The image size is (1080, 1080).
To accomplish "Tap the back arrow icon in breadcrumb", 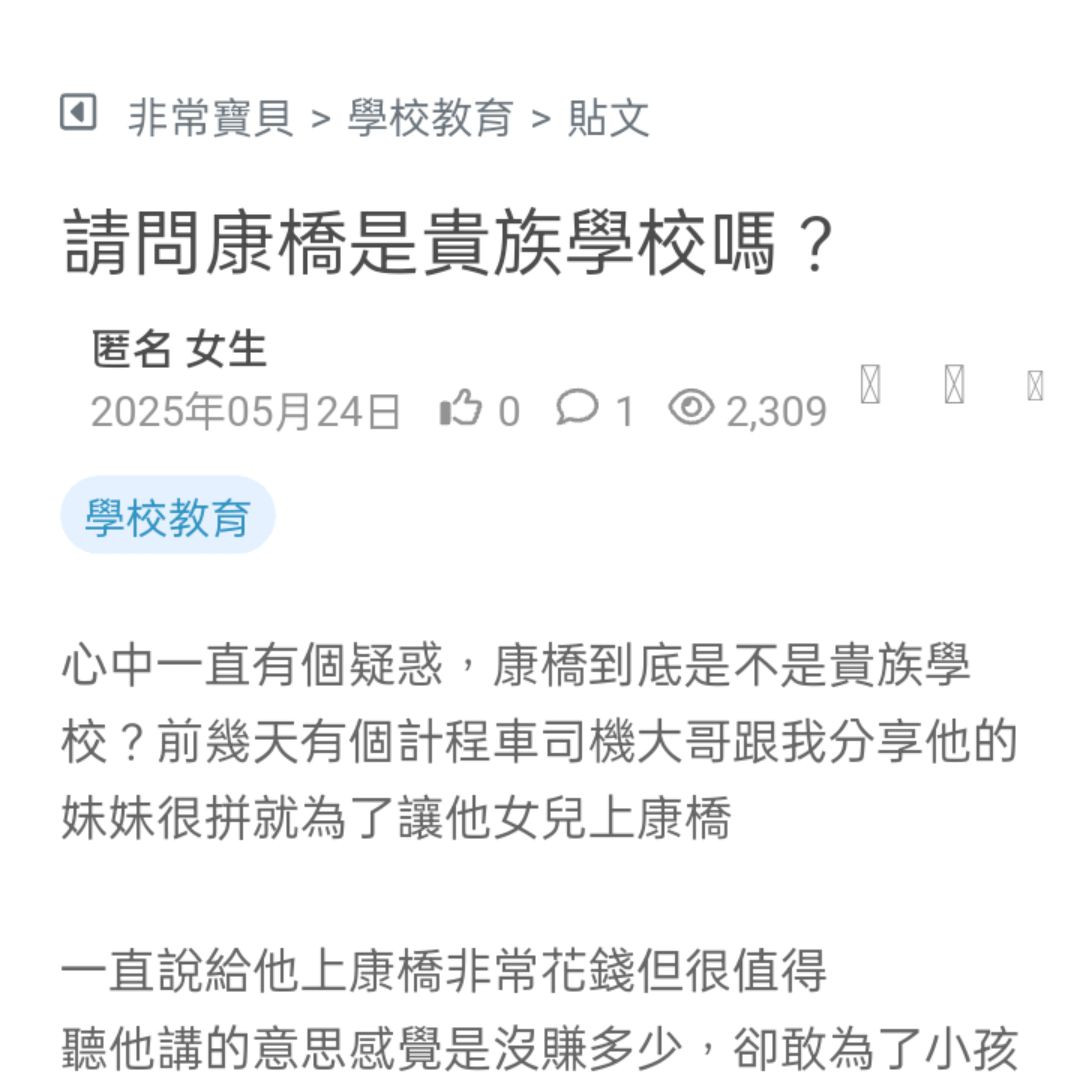I will (78, 113).
